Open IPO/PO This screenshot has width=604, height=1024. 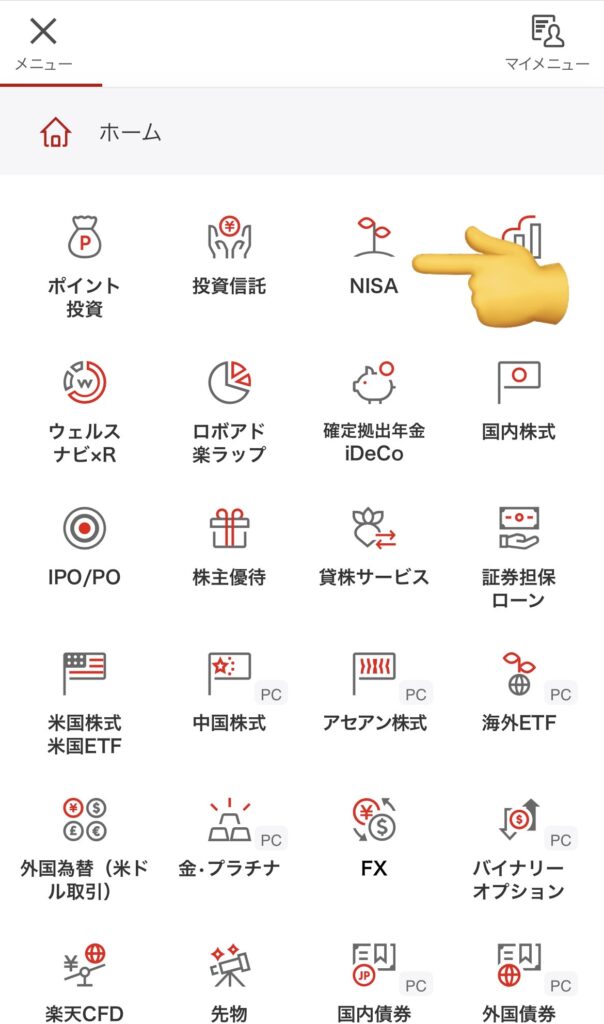click(x=84, y=546)
